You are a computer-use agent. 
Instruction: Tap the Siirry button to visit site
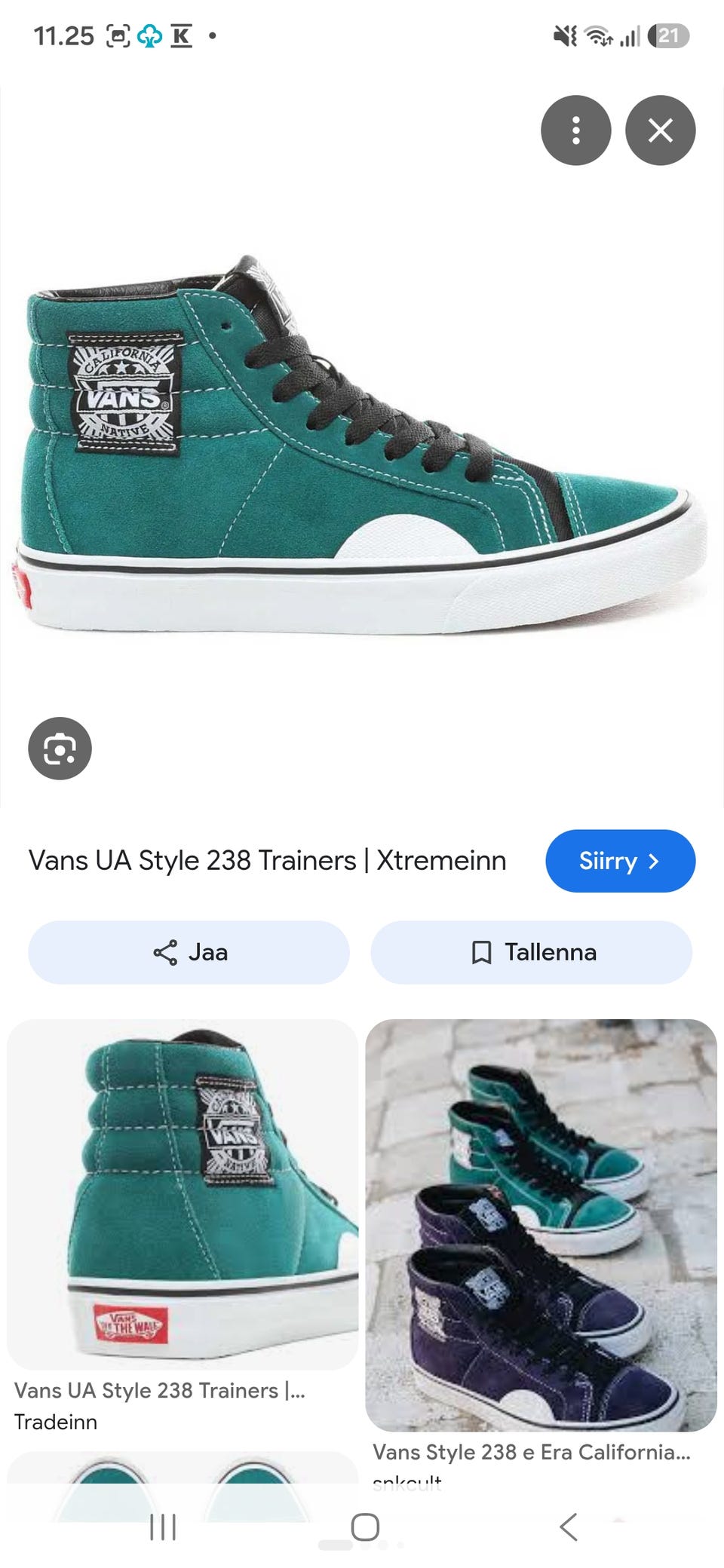pos(620,861)
